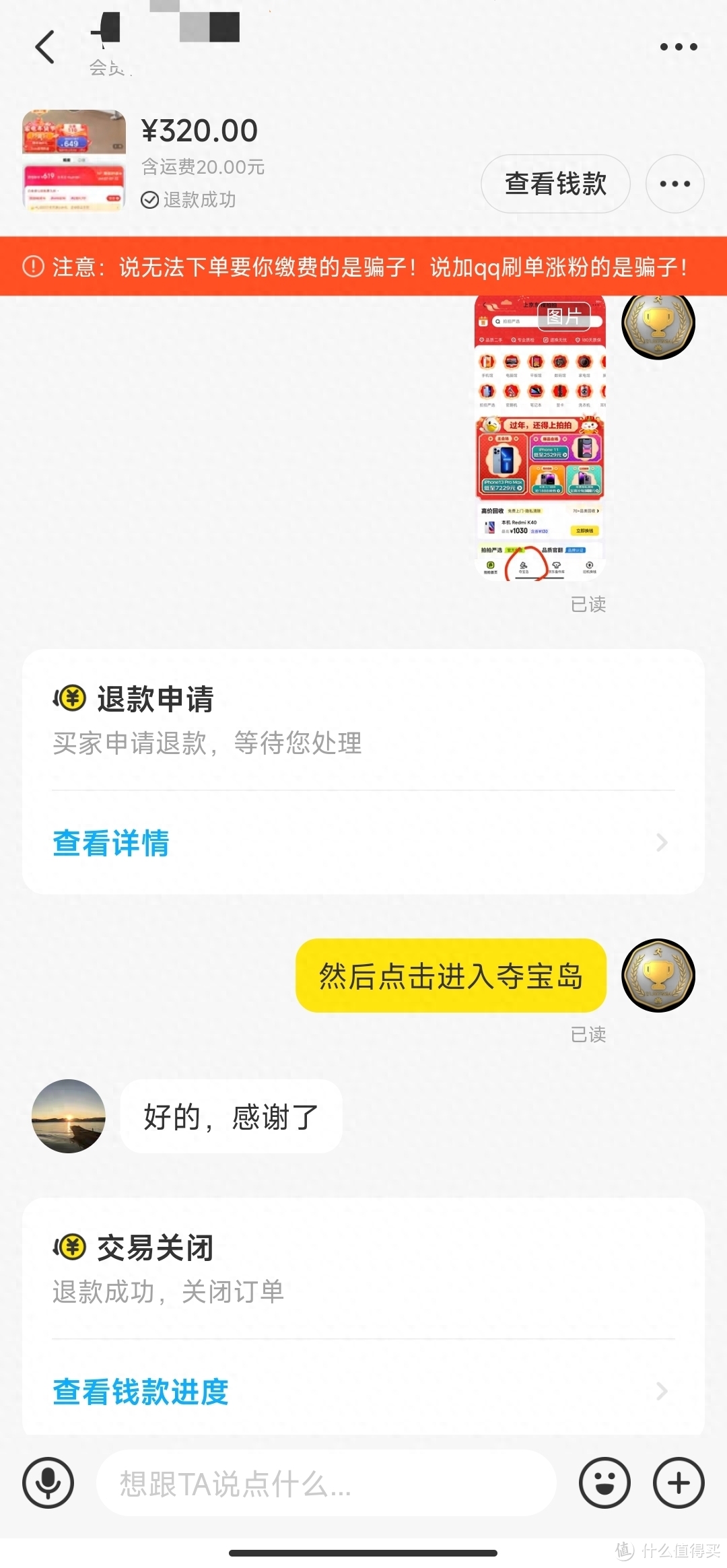
Task: Open the ¥320.00 order product thumbnail
Action: 74,160
